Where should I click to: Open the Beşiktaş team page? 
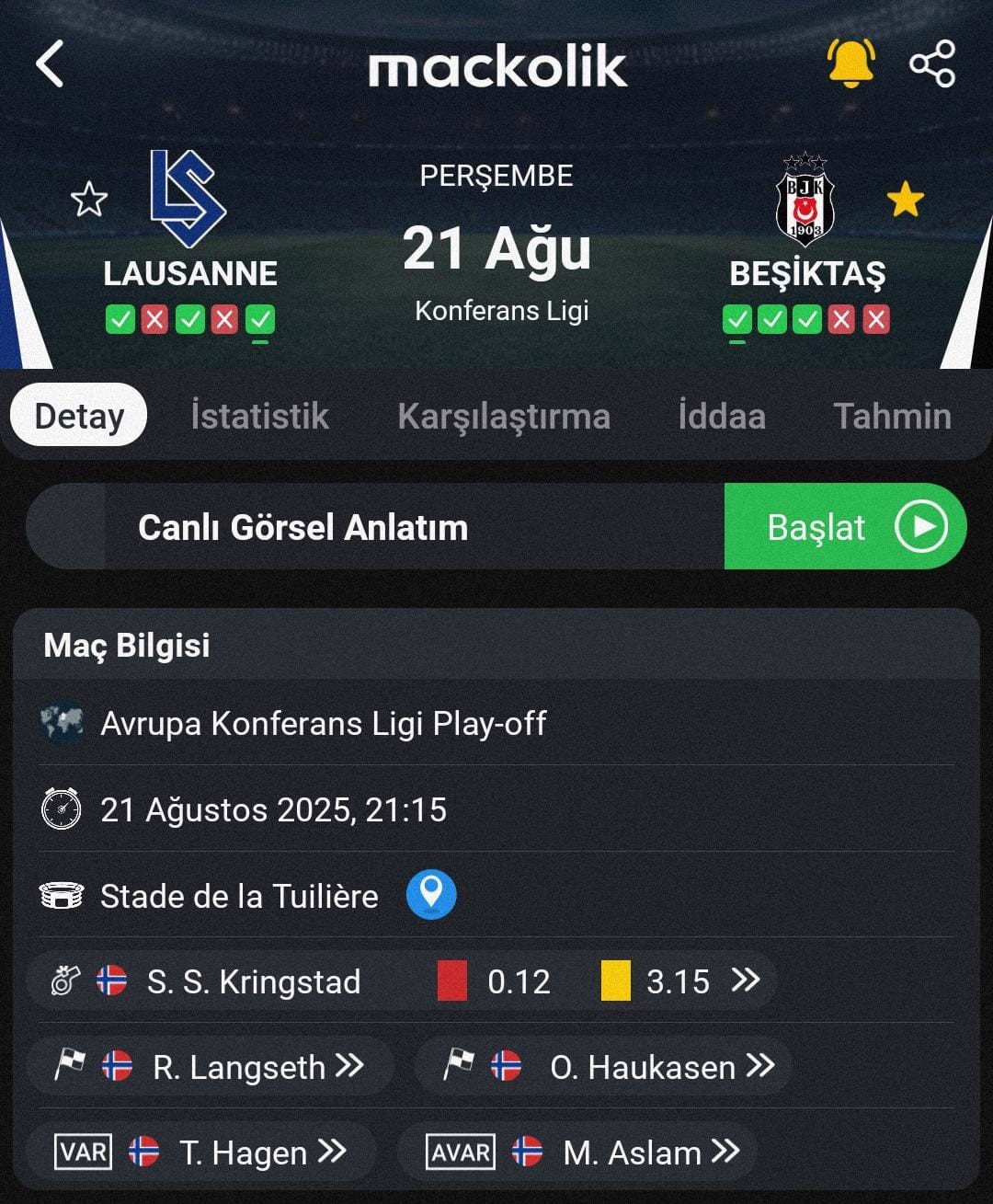805,200
